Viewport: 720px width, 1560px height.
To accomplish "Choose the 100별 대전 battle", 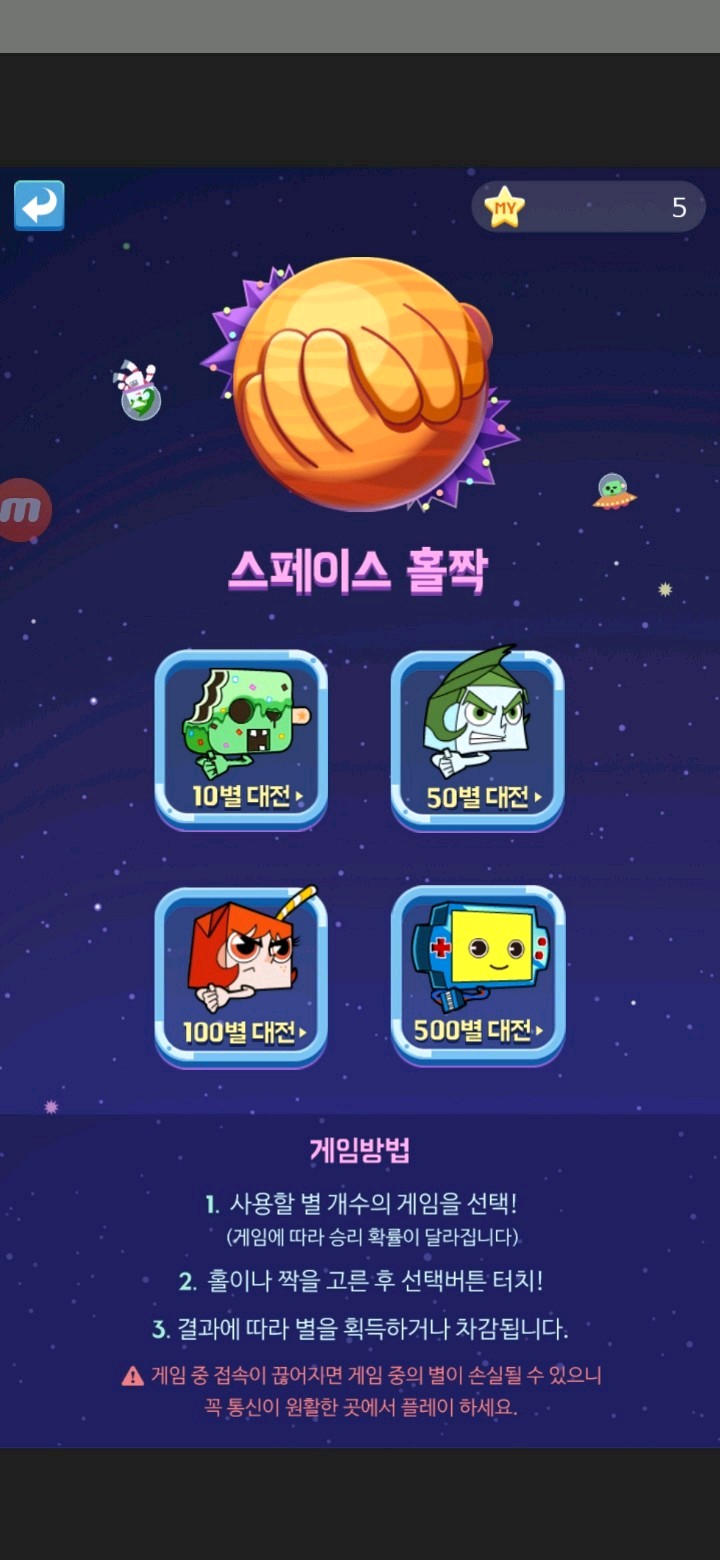I will click(x=241, y=976).
